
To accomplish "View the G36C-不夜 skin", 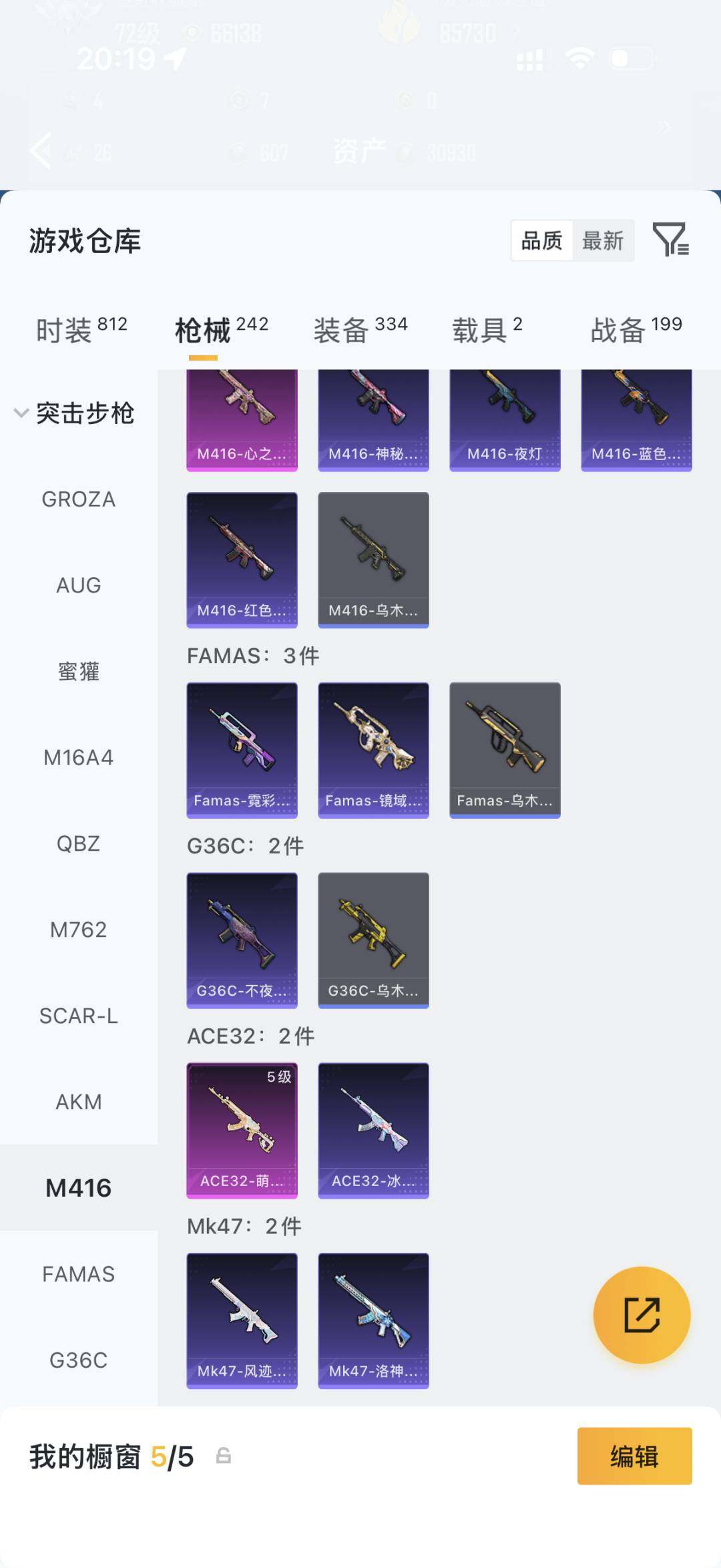I will [x=242, y=940].
